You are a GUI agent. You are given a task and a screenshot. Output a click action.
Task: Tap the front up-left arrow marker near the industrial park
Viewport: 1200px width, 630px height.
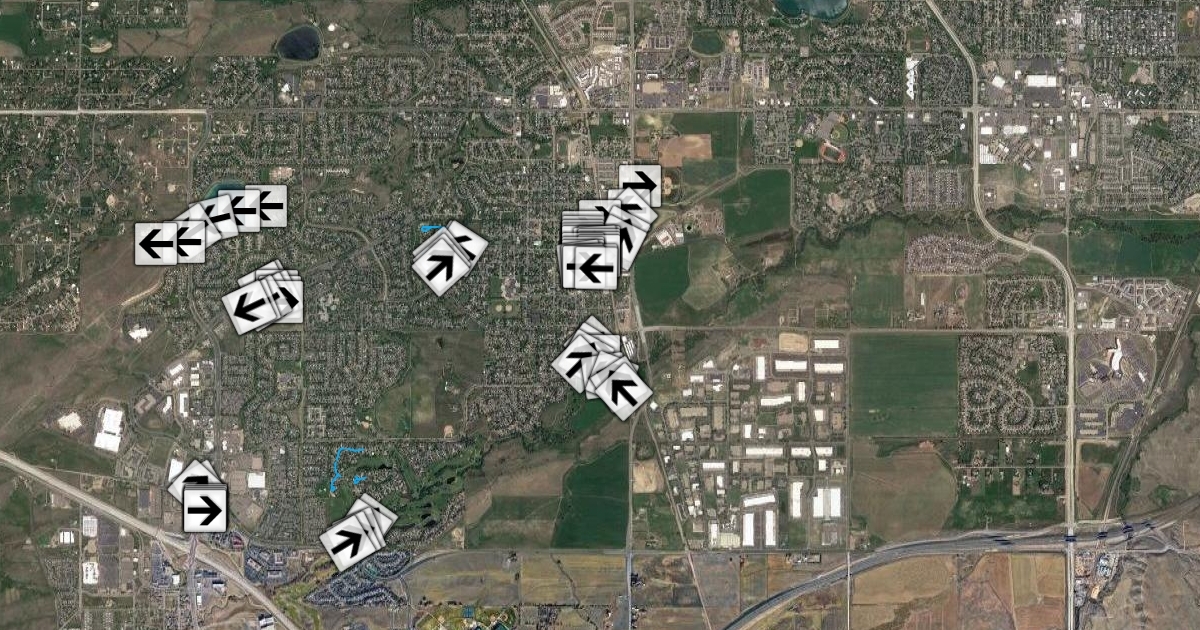[x=624, y=391]
